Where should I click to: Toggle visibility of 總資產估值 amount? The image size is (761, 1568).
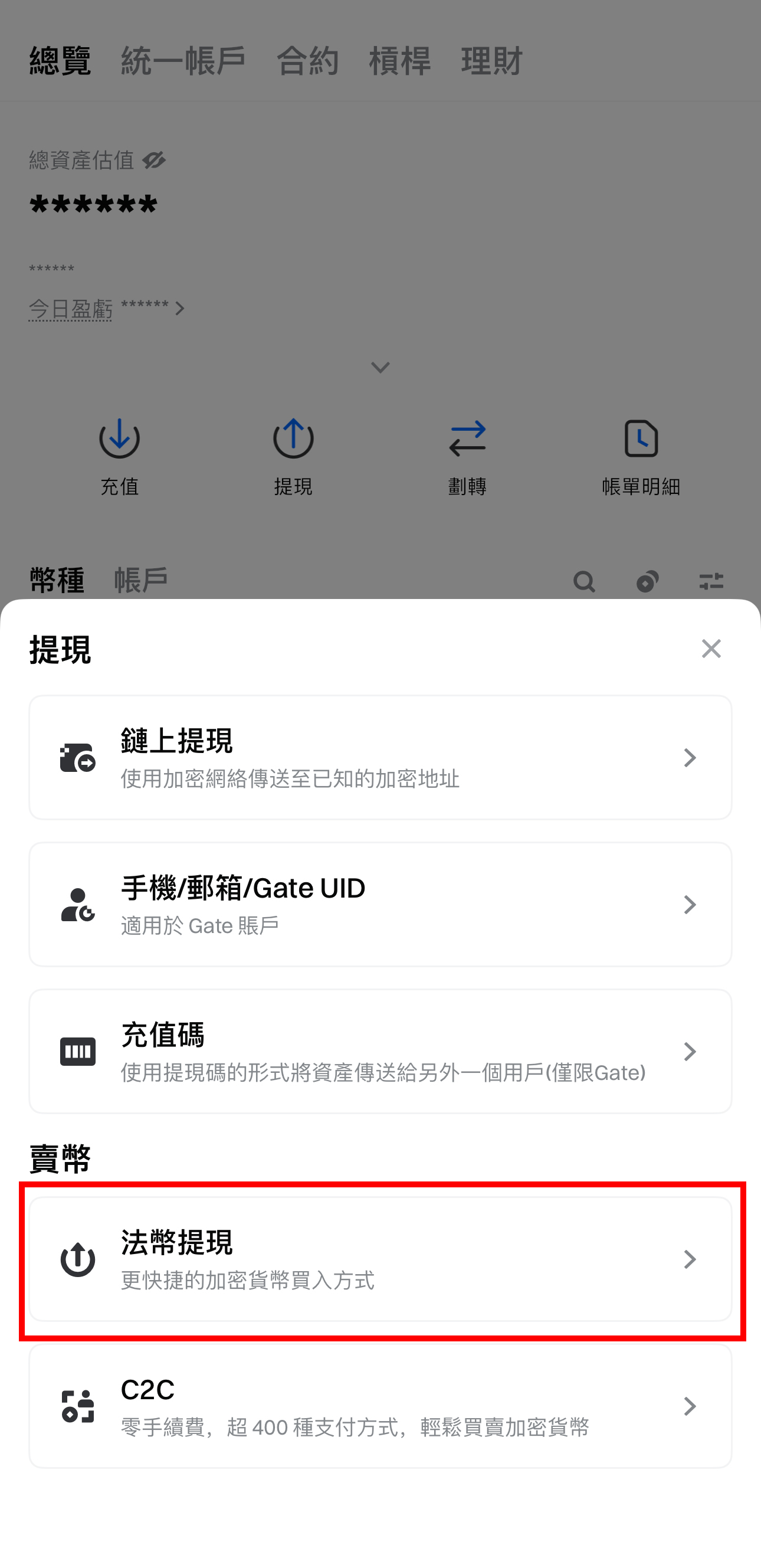(x=154, y=160)
